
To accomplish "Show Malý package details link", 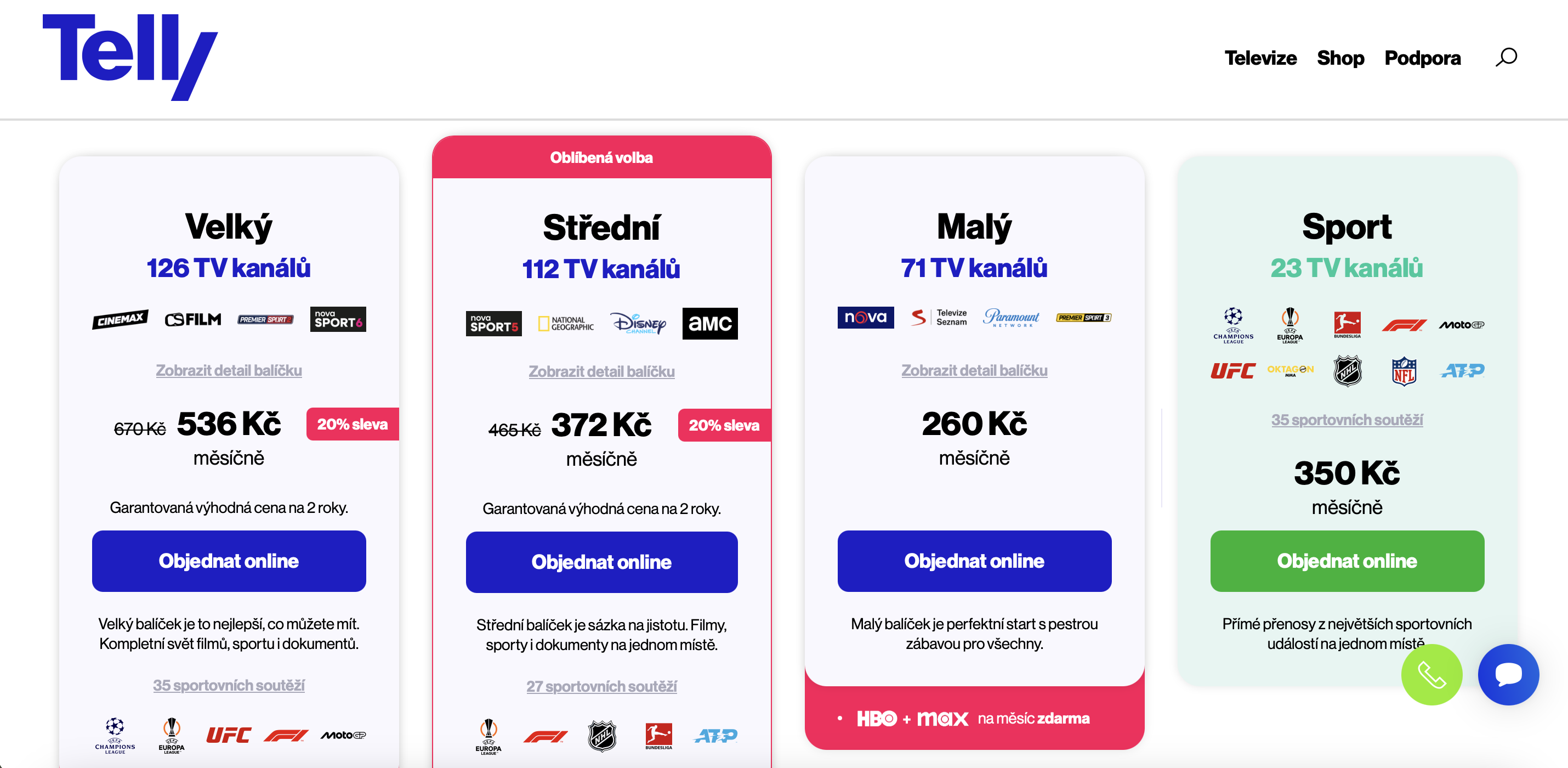I will [x=974, y=370].
